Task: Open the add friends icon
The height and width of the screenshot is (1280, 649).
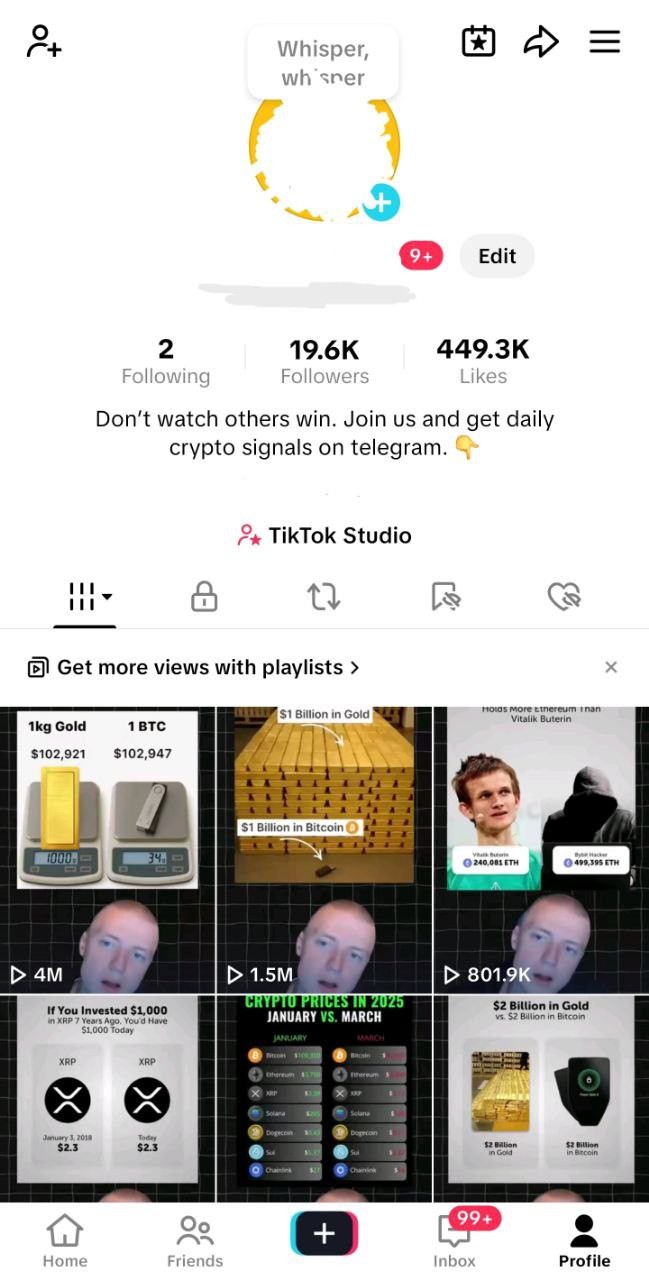Action: click(x=43, y=42)
